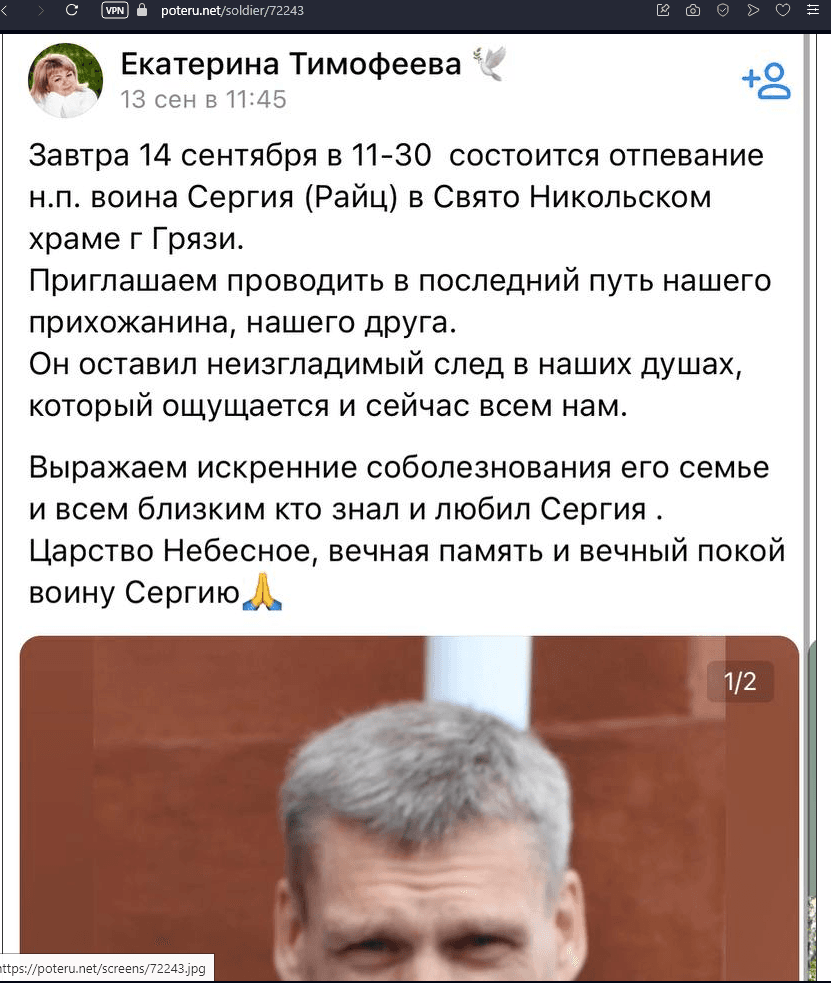The width and height of the screenshot is (831, 983).
Task: Reload the poteru.net page
Action: point(72,10)
